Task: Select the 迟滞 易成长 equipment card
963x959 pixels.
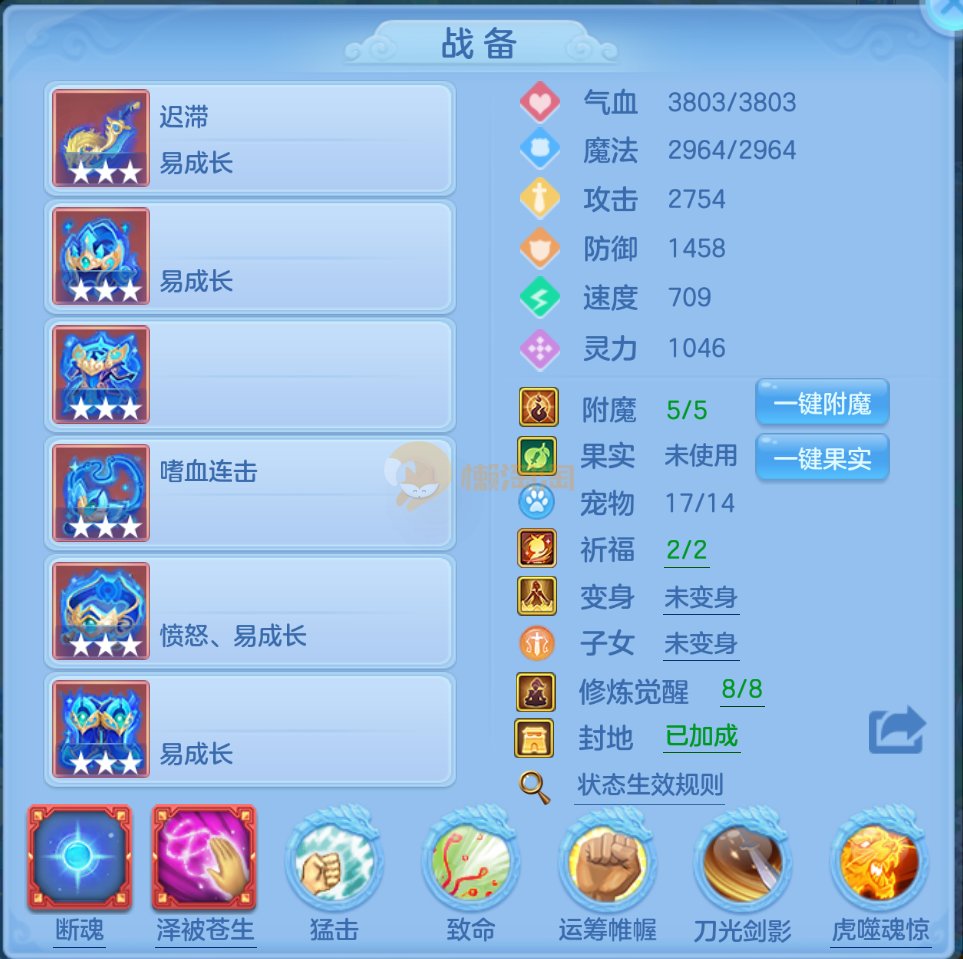Action: (x=250, y=139)
